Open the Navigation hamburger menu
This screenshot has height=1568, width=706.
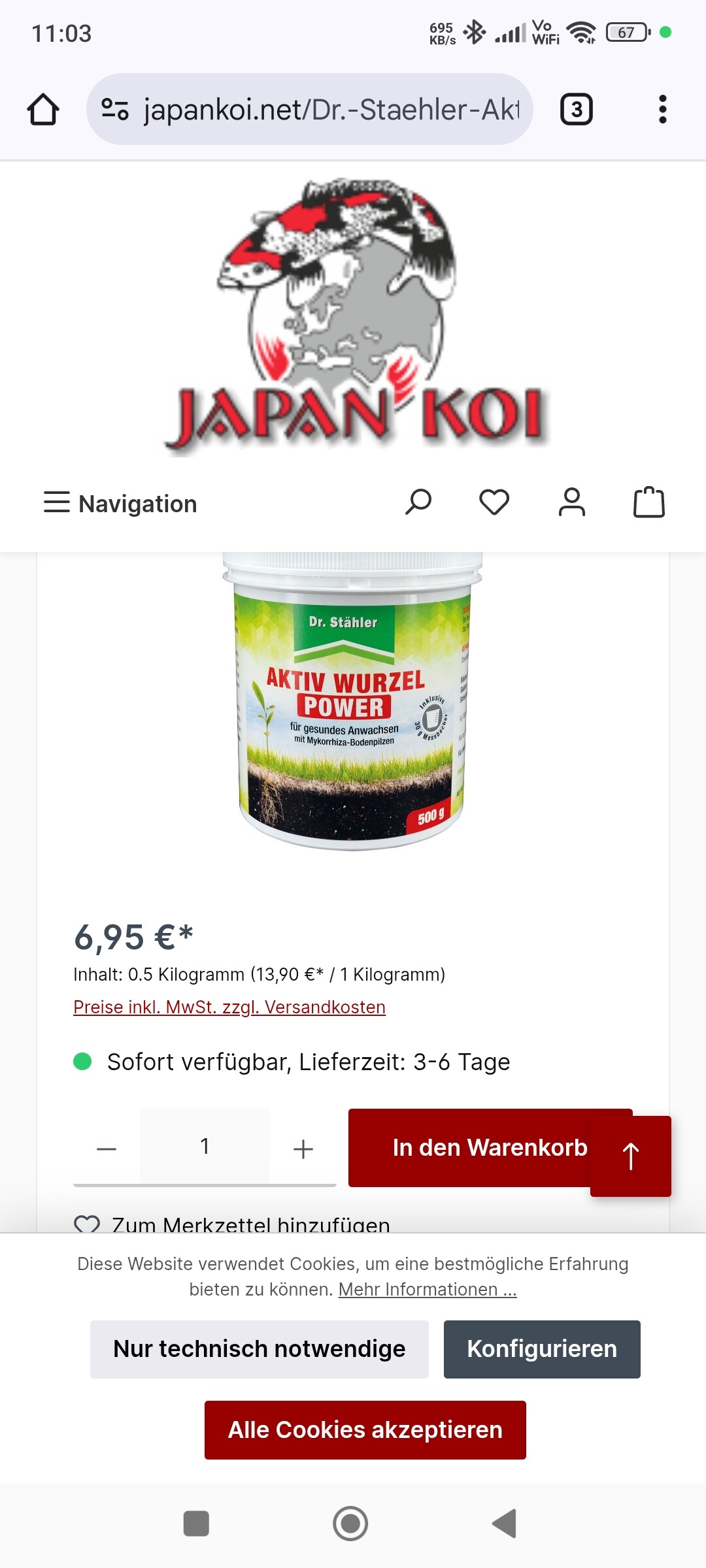click(120, 503)
